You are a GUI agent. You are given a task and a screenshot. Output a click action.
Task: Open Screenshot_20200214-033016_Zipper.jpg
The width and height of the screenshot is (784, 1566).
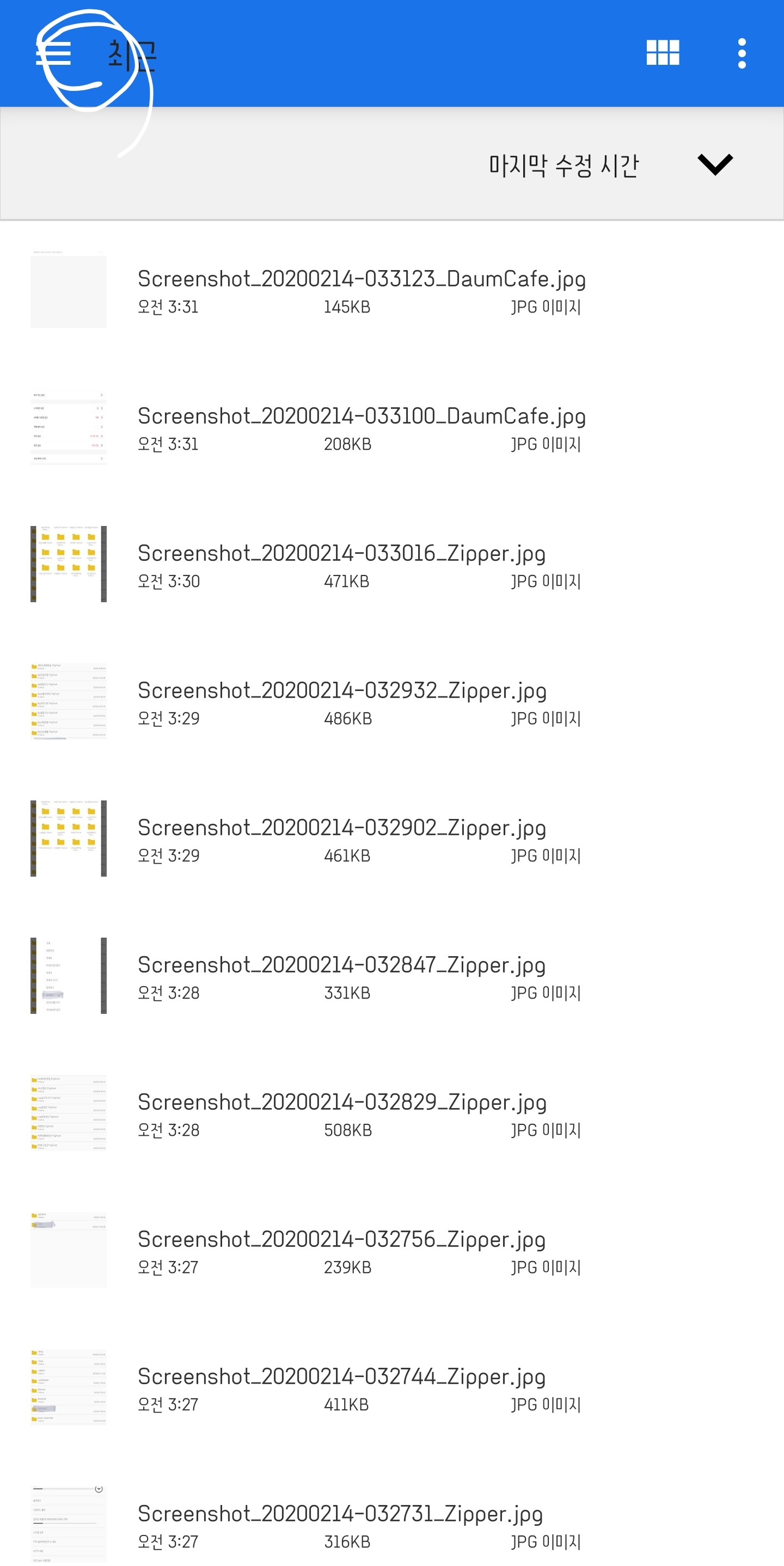click(392, 565)
